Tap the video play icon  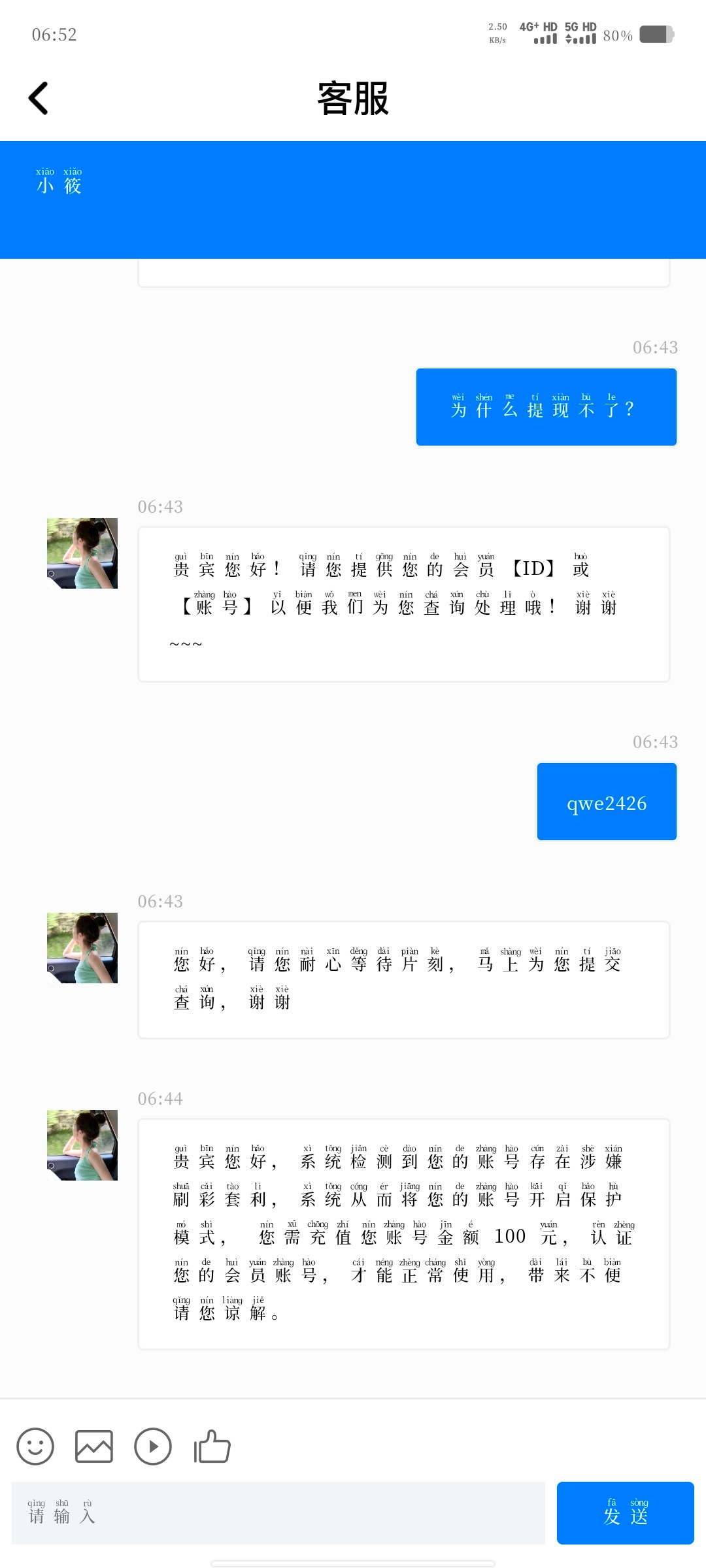point(153,1446)
